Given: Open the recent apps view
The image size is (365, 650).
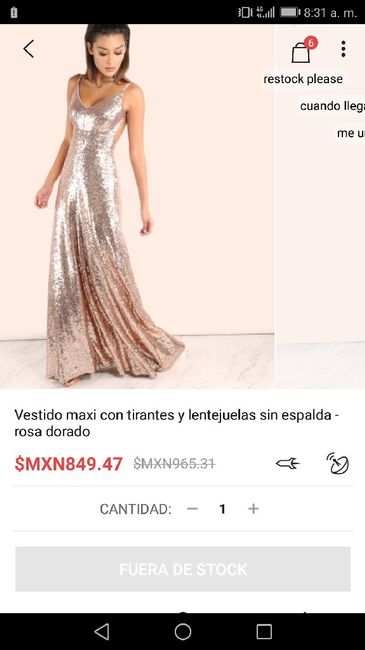Looking at the screenshot, I should (264, 632).
